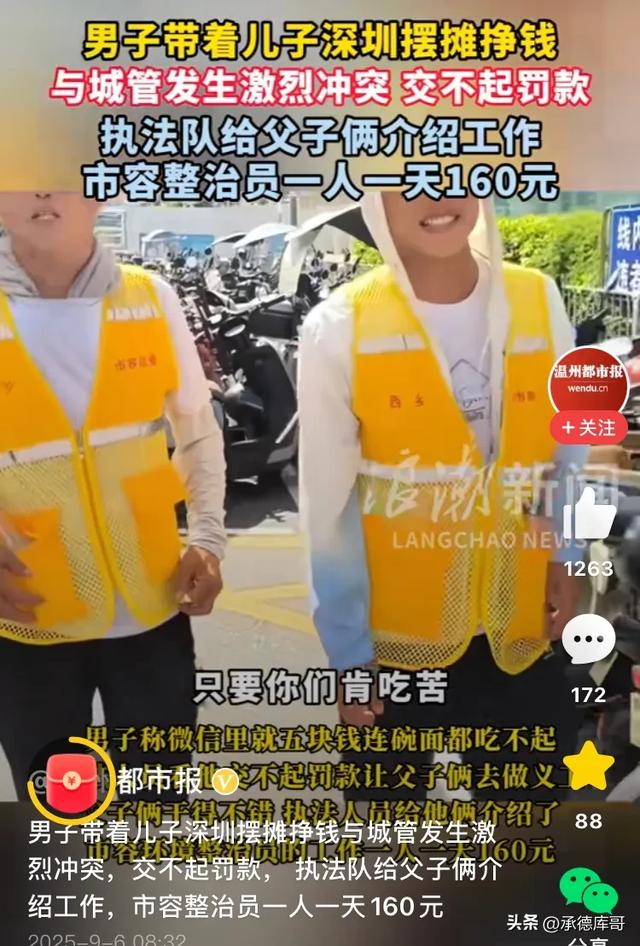The height and width of the screenshot is (946, 640).
Task: Open the 都市报 author name
Action: (x=160, y=781)
